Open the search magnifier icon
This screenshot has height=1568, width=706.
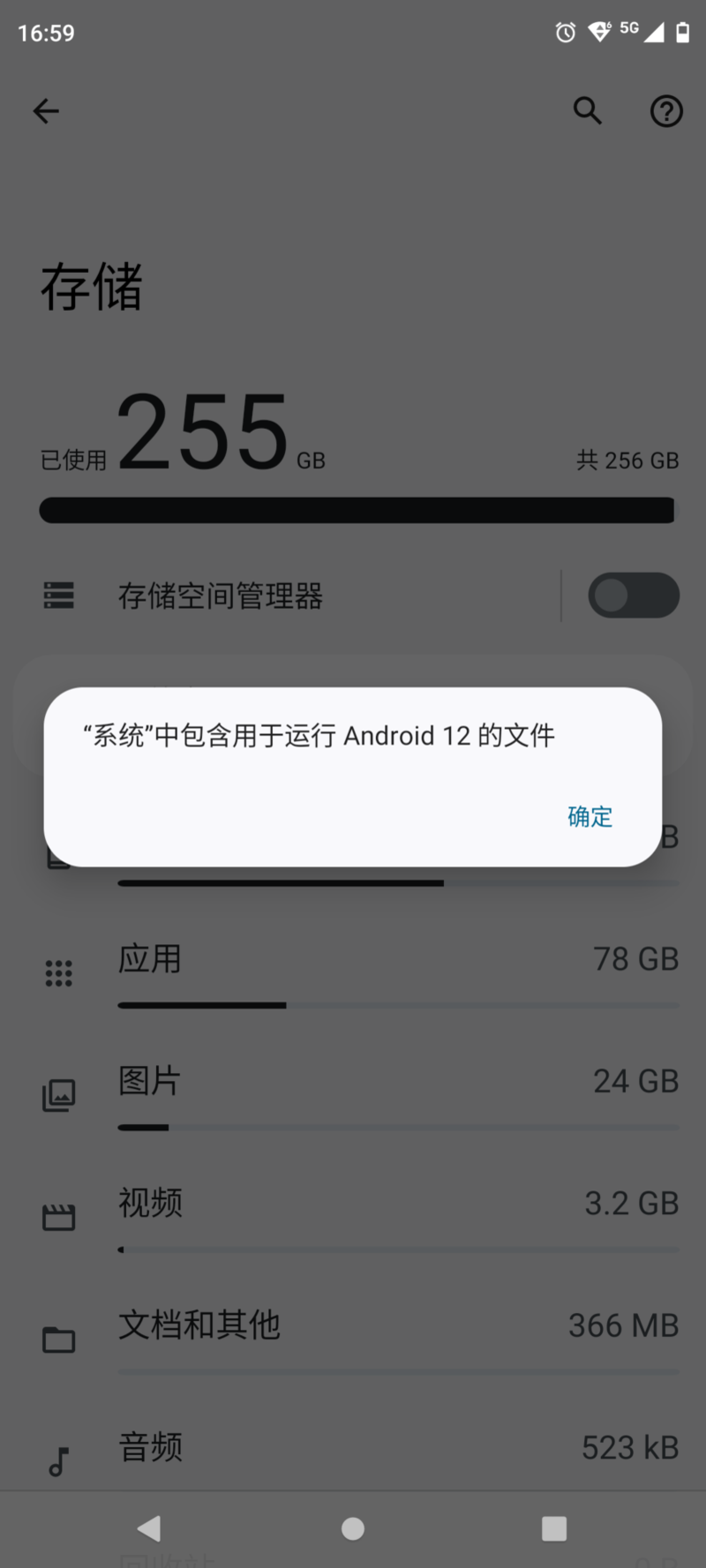(x=588, y=111)
